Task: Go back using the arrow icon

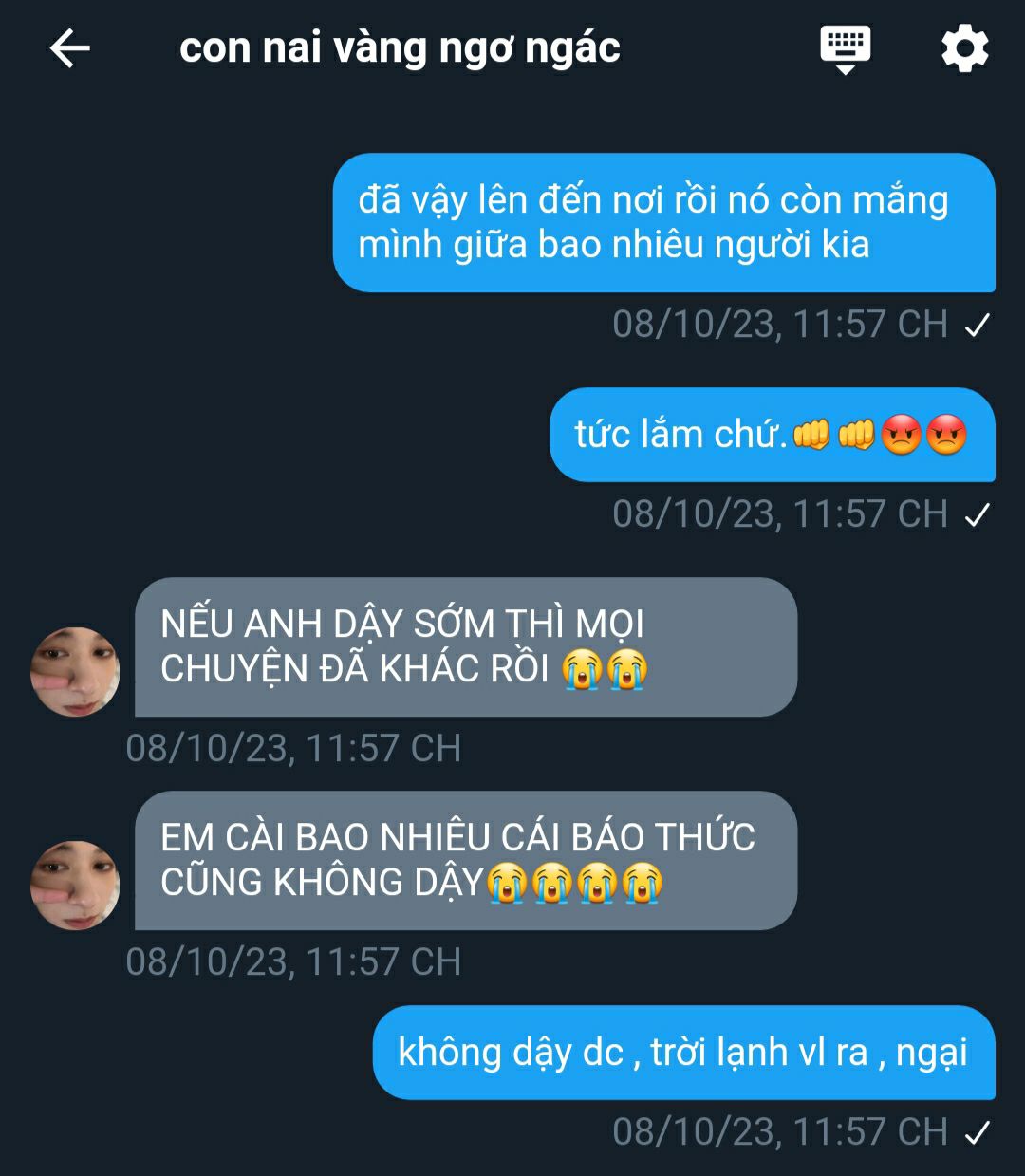Action: click(x=70, y=48)
